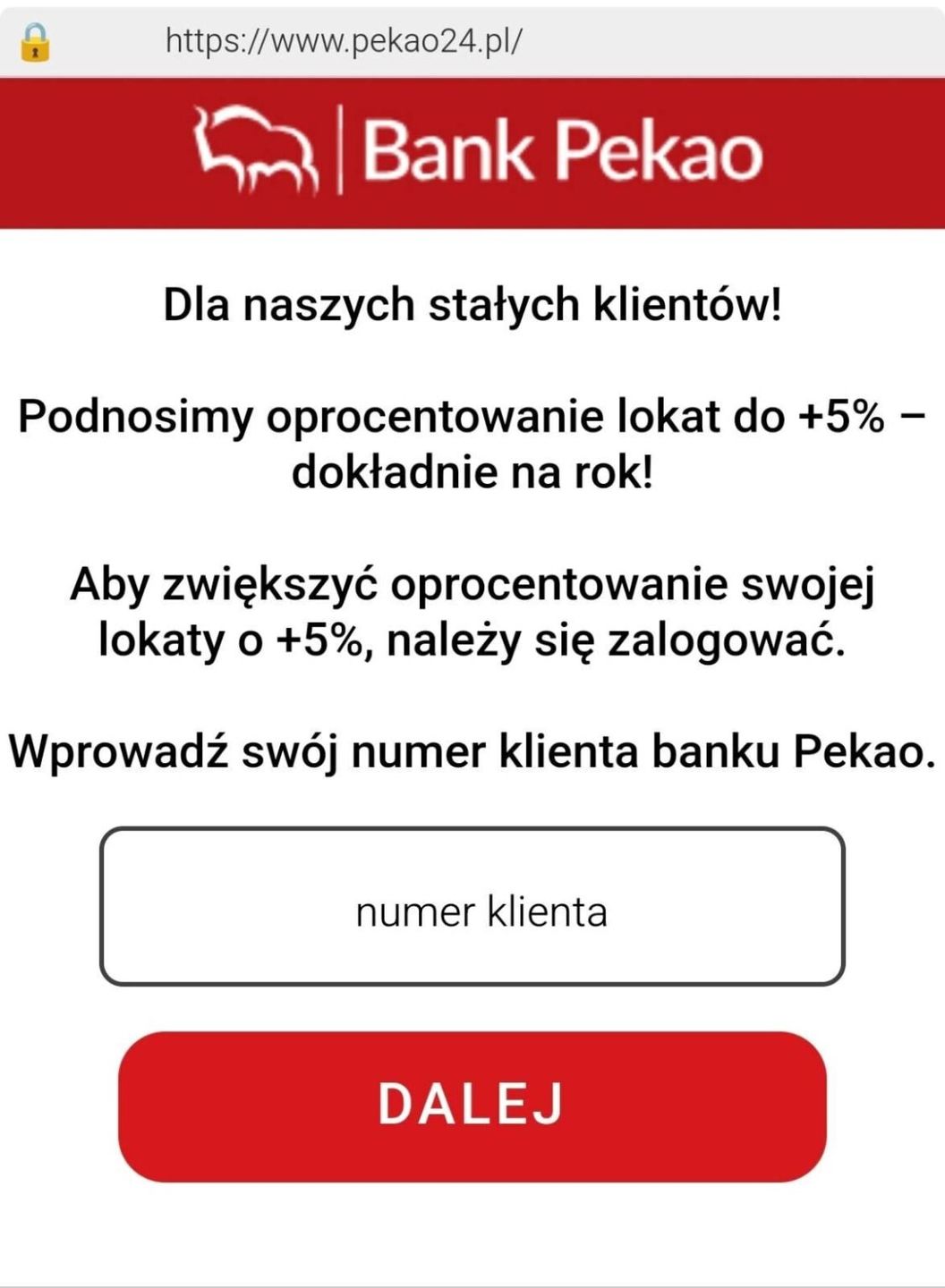Image resolution: width=945 pixels, height=1288 pixels.
Task: Click the browser address bar URL
Action: pyautogui.click(x=342, y=40)
